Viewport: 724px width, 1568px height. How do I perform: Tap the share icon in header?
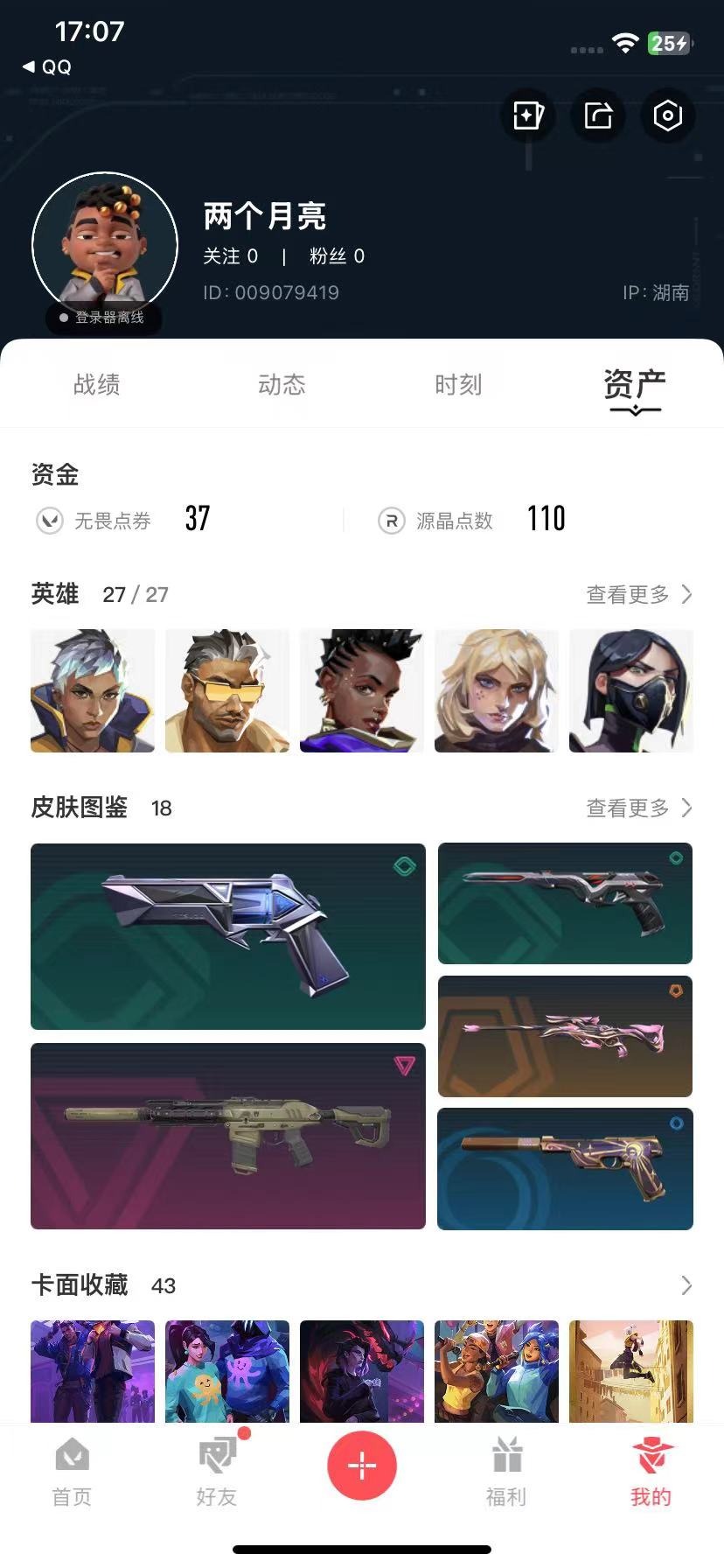point(598,115)
